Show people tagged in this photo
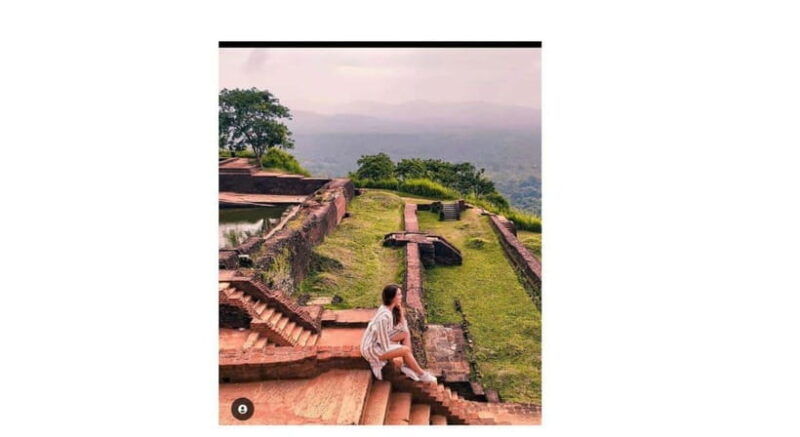The image size is (800, 437). click(242, 408)
